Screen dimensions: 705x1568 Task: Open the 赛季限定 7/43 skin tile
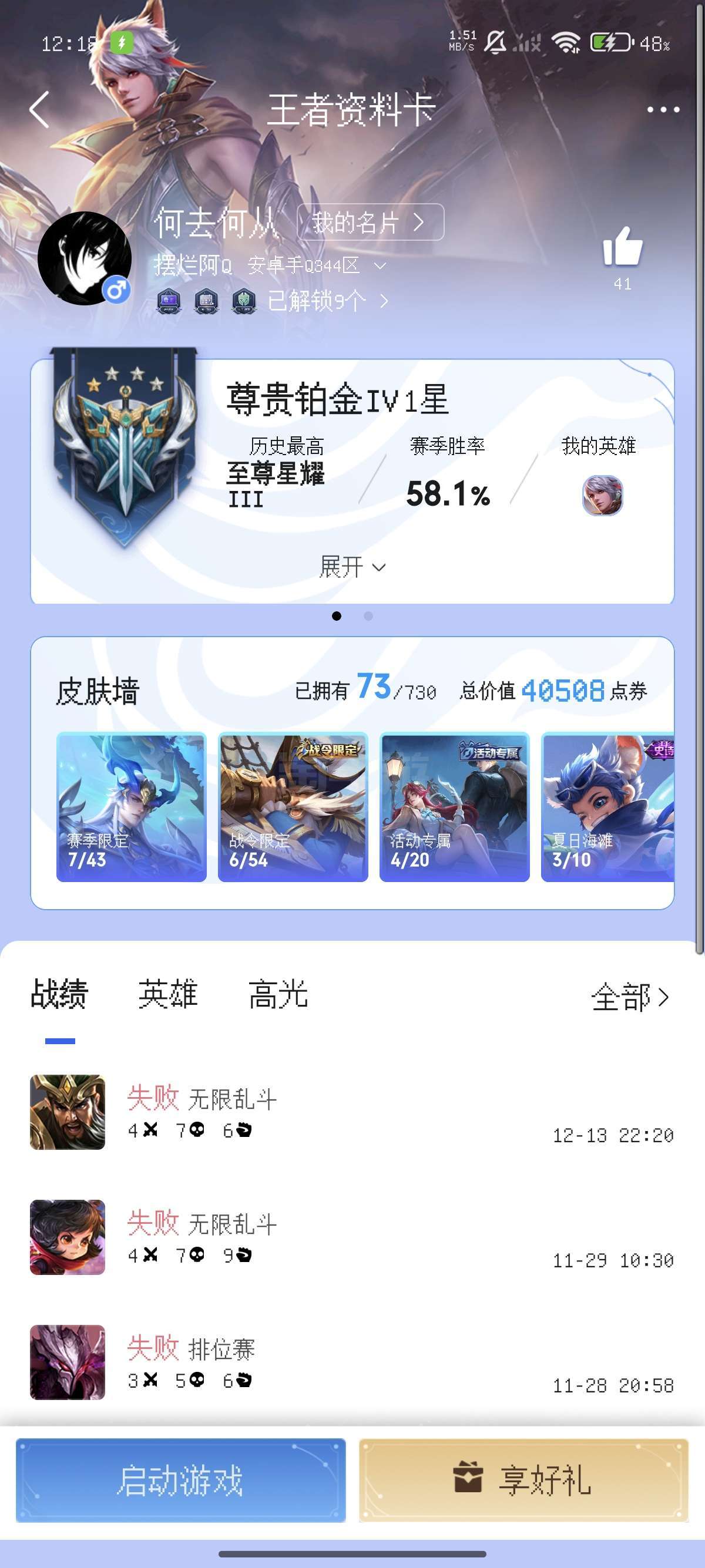(x=131, y=807)
